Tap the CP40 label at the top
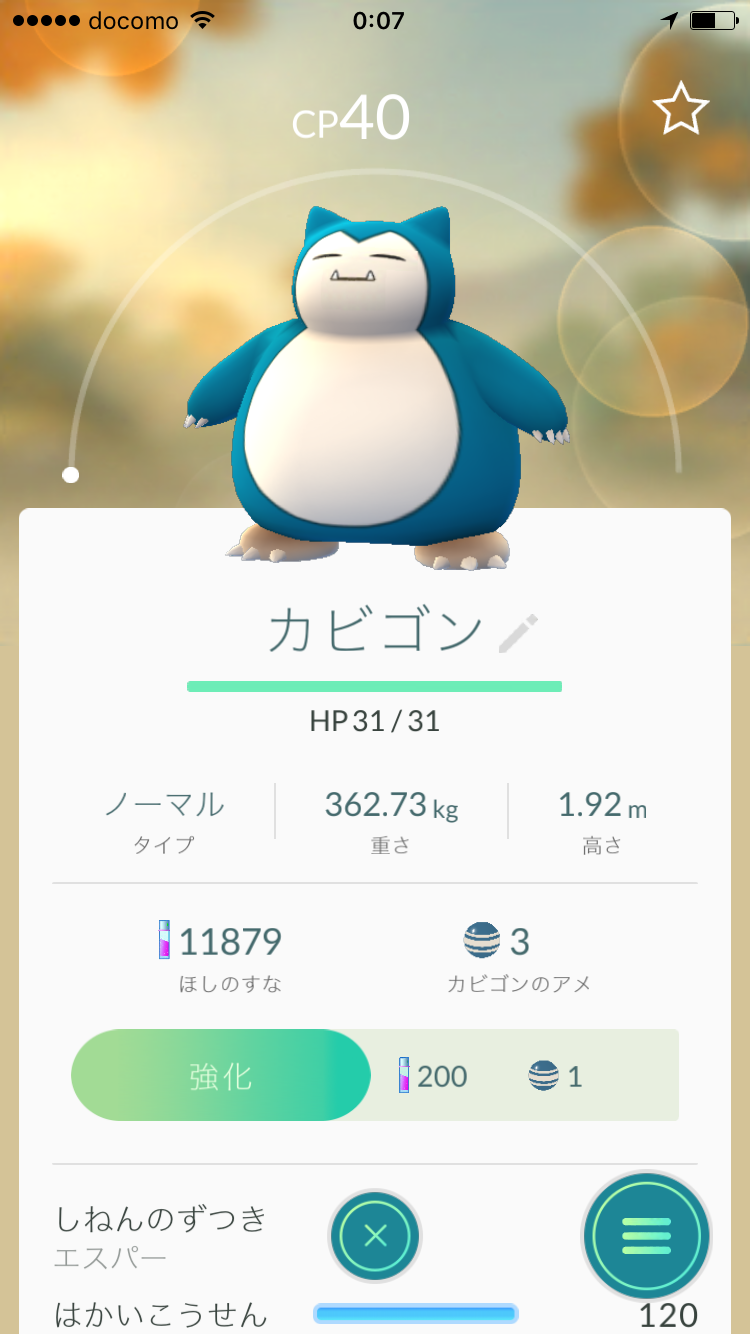750x1334 pixels. click(350, 116)
